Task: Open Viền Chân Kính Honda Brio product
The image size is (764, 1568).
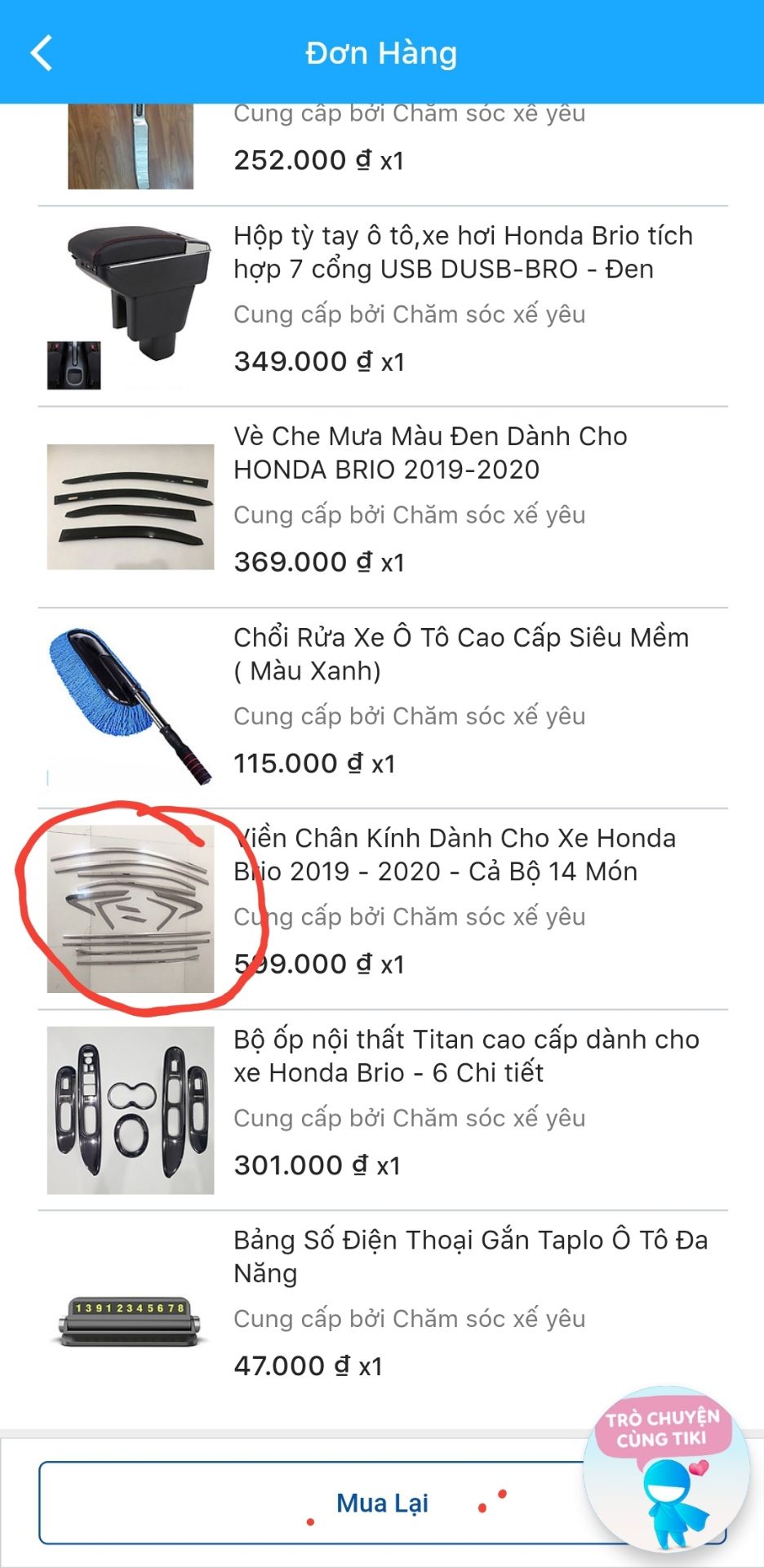Action: pos(455,855)
